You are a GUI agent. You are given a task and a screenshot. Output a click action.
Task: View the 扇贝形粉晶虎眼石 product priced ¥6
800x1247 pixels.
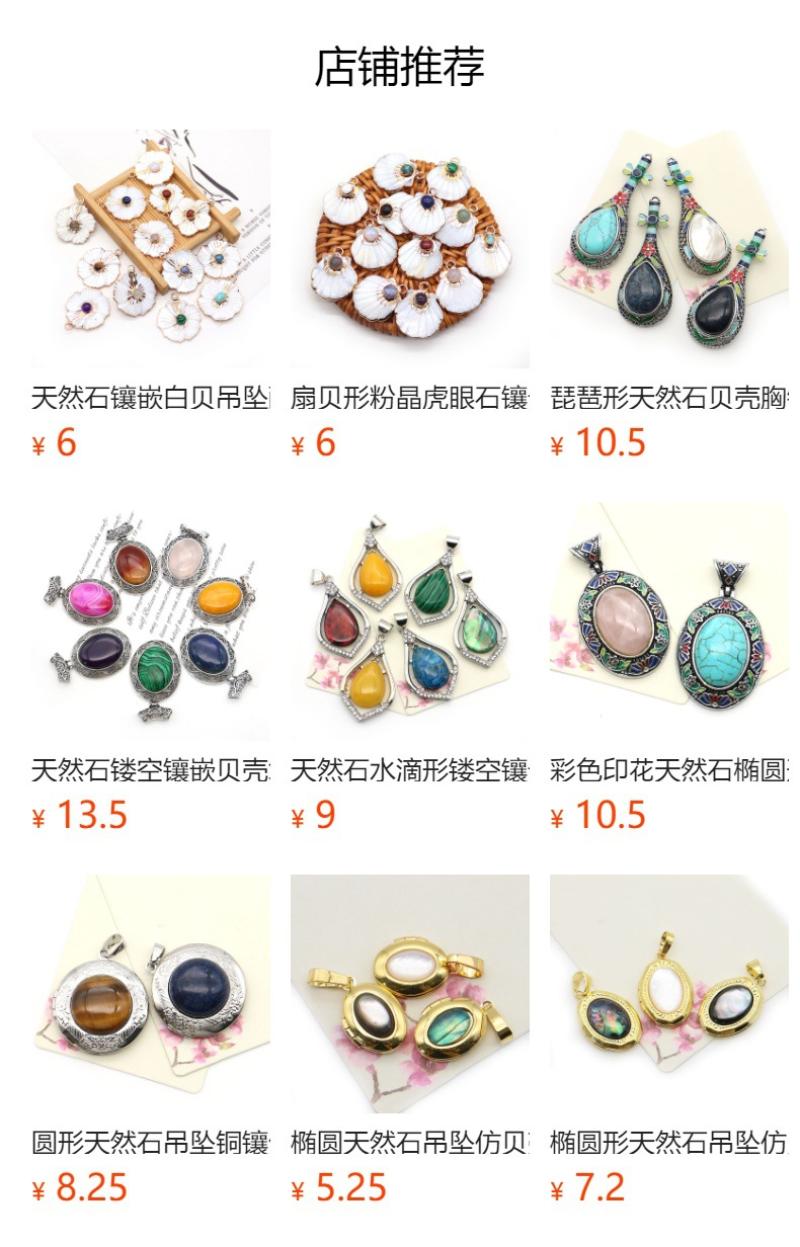click(x=410, y=248)
